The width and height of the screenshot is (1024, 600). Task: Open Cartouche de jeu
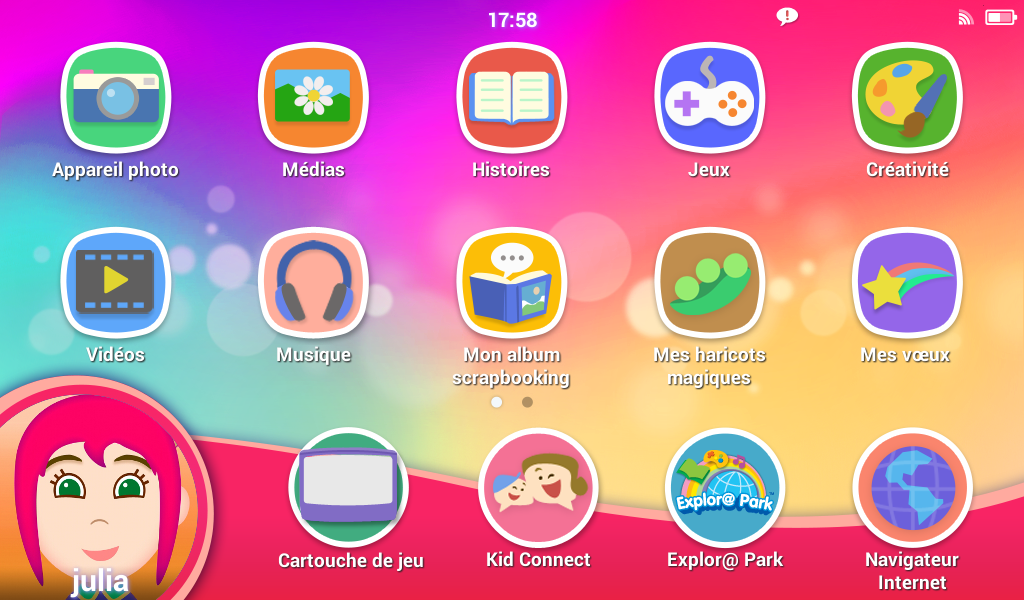click(x=349, y=487)
